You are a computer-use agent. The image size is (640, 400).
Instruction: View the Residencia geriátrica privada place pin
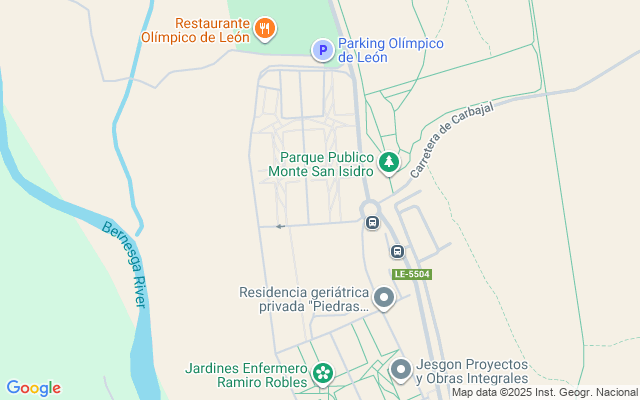[384, 297]
